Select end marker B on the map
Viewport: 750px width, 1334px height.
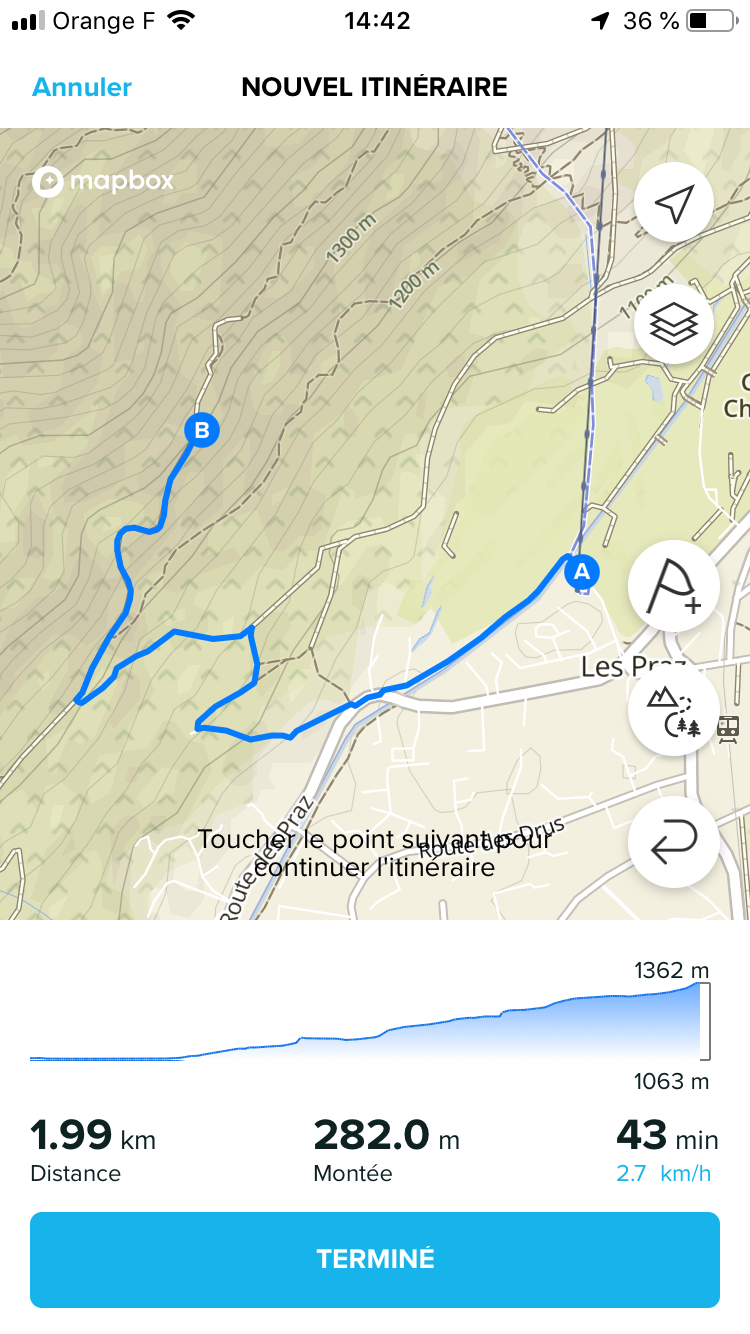click(x=202, y=431)
